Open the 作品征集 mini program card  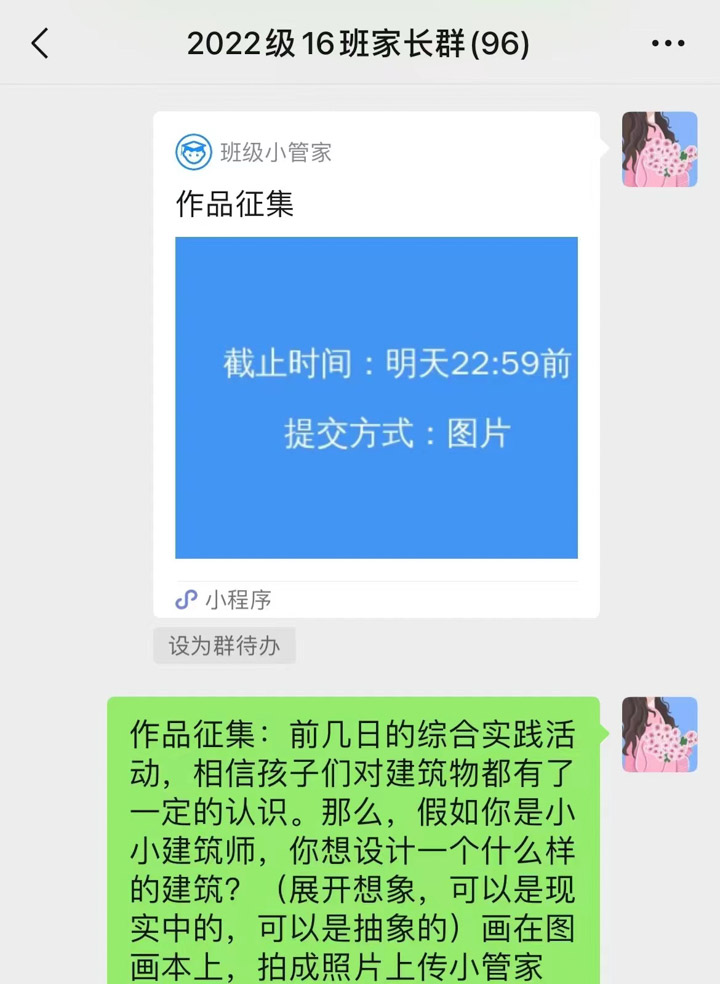[376, 397]
